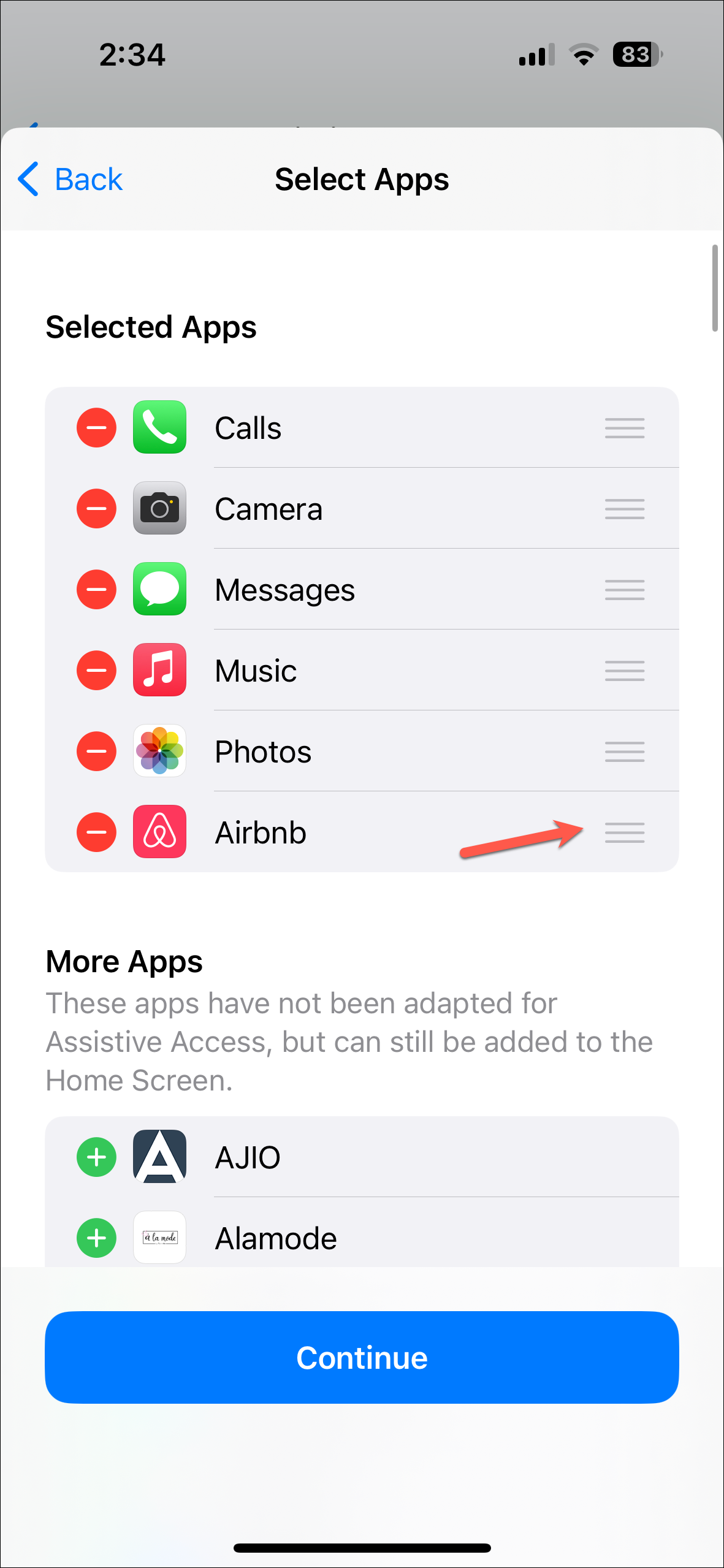
Task: Go back to the previous screen
Action: 70,180
